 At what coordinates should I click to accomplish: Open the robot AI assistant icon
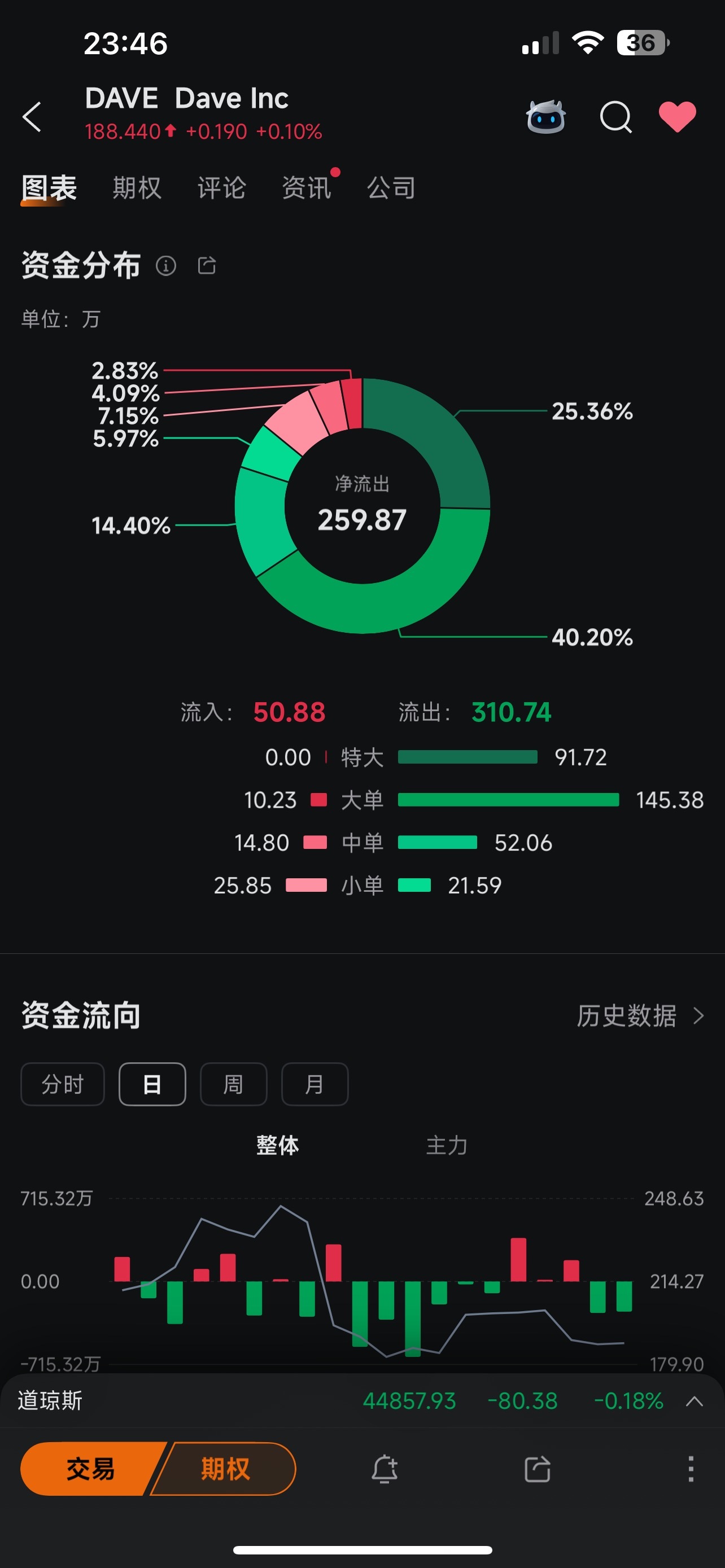[545, 116]
